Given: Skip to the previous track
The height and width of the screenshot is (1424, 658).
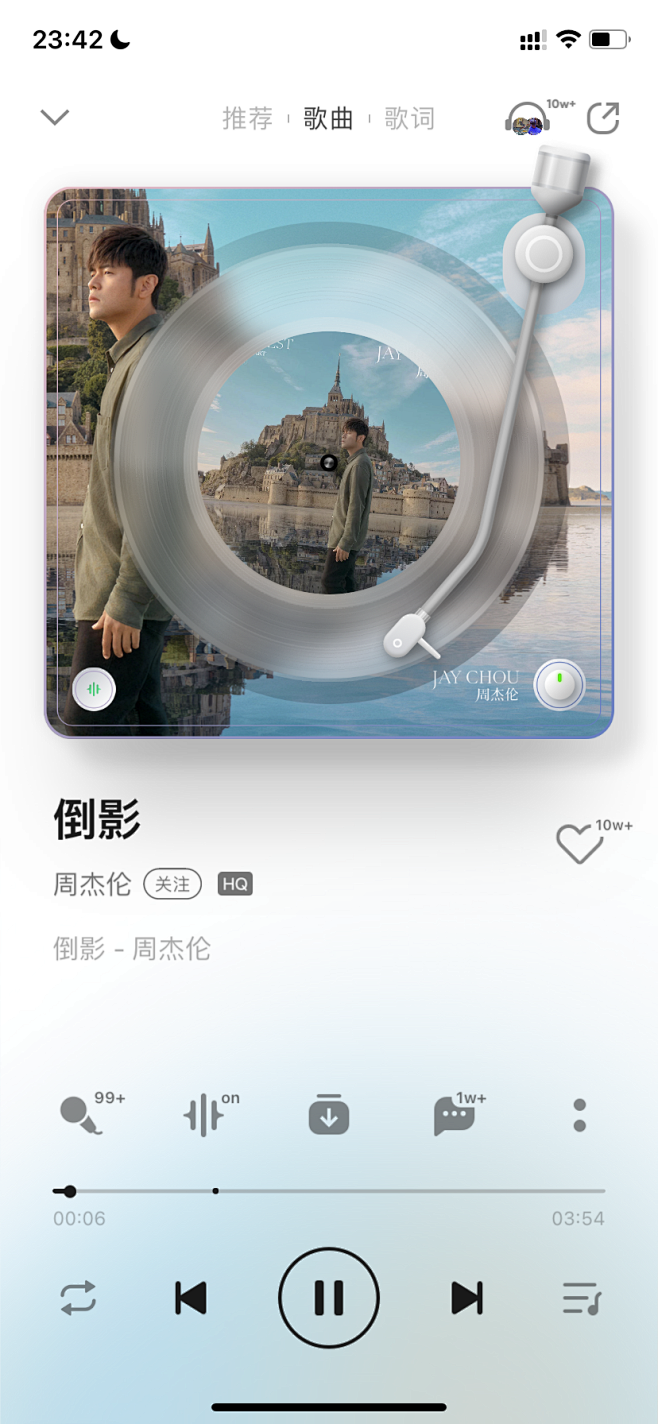Looking at the screenshot, I should click(190, 1298).
